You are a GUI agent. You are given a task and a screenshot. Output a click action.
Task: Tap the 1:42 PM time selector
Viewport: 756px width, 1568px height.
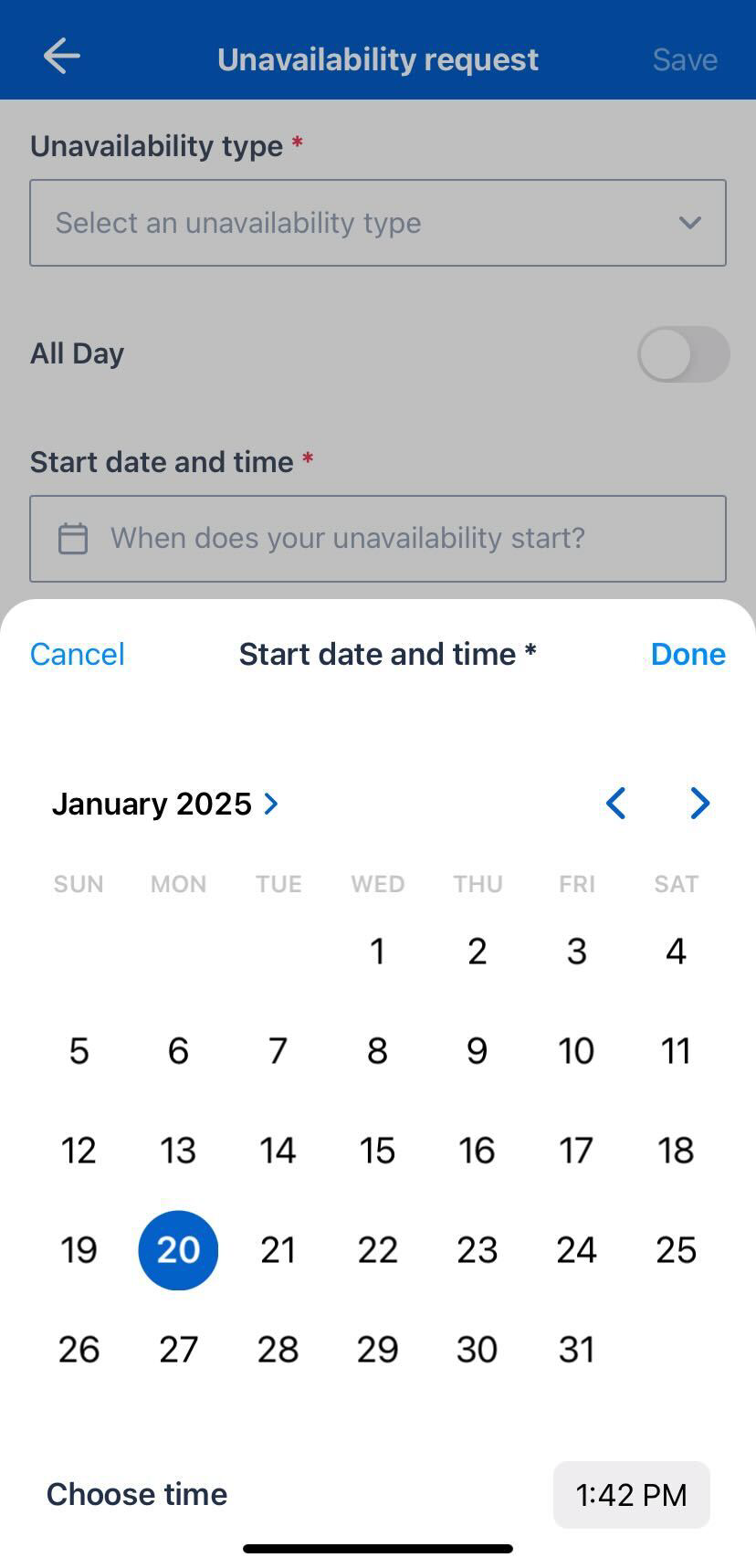(631, 1495)
